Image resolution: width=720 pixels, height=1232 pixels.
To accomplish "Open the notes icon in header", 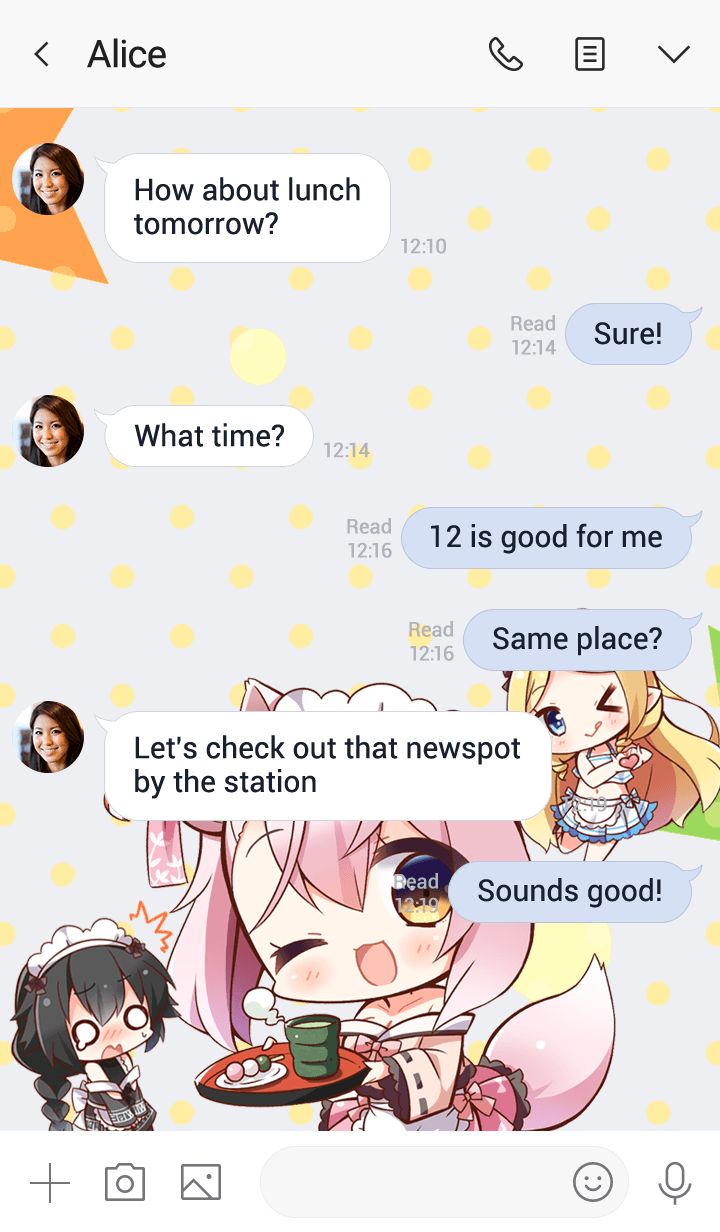I will 590,54.
